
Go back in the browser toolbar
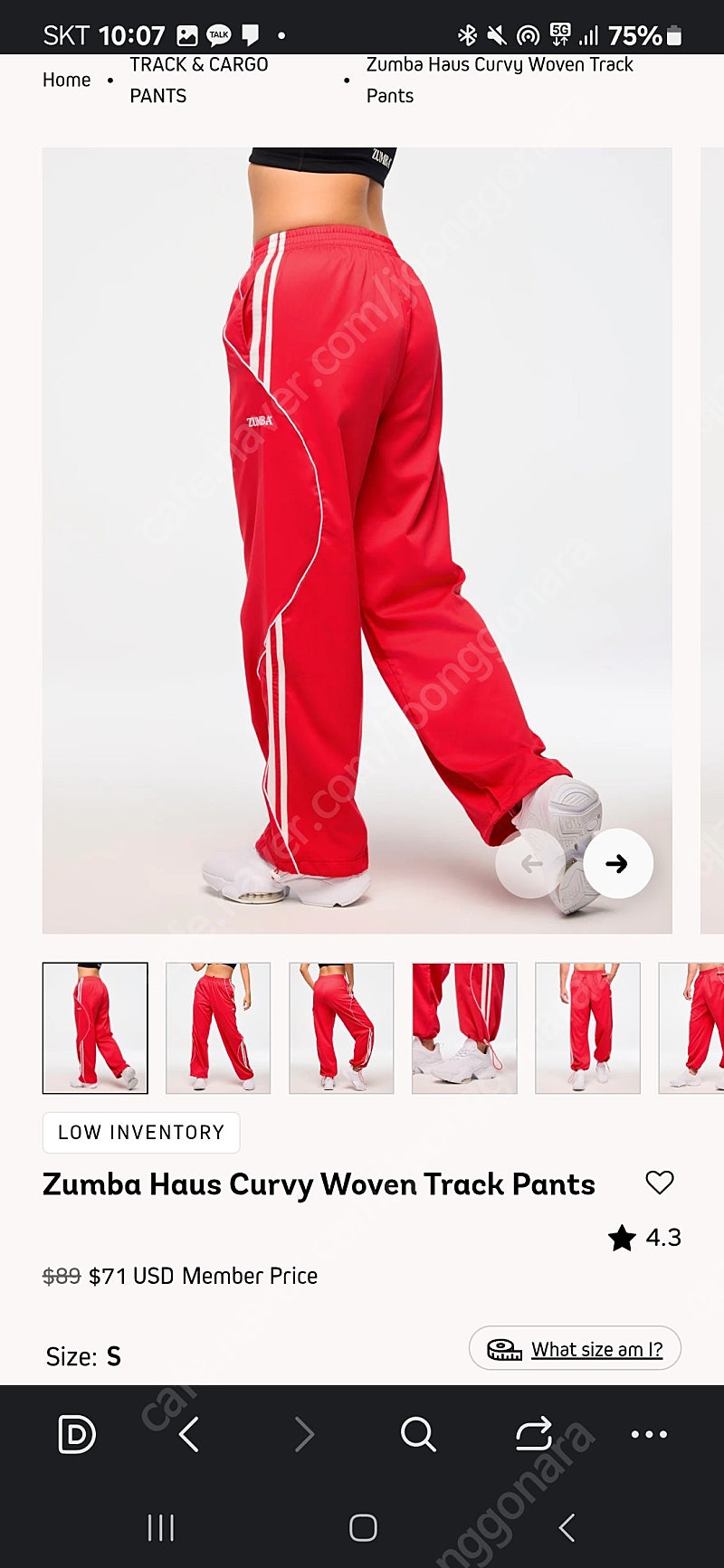[x=188, y=1434]
